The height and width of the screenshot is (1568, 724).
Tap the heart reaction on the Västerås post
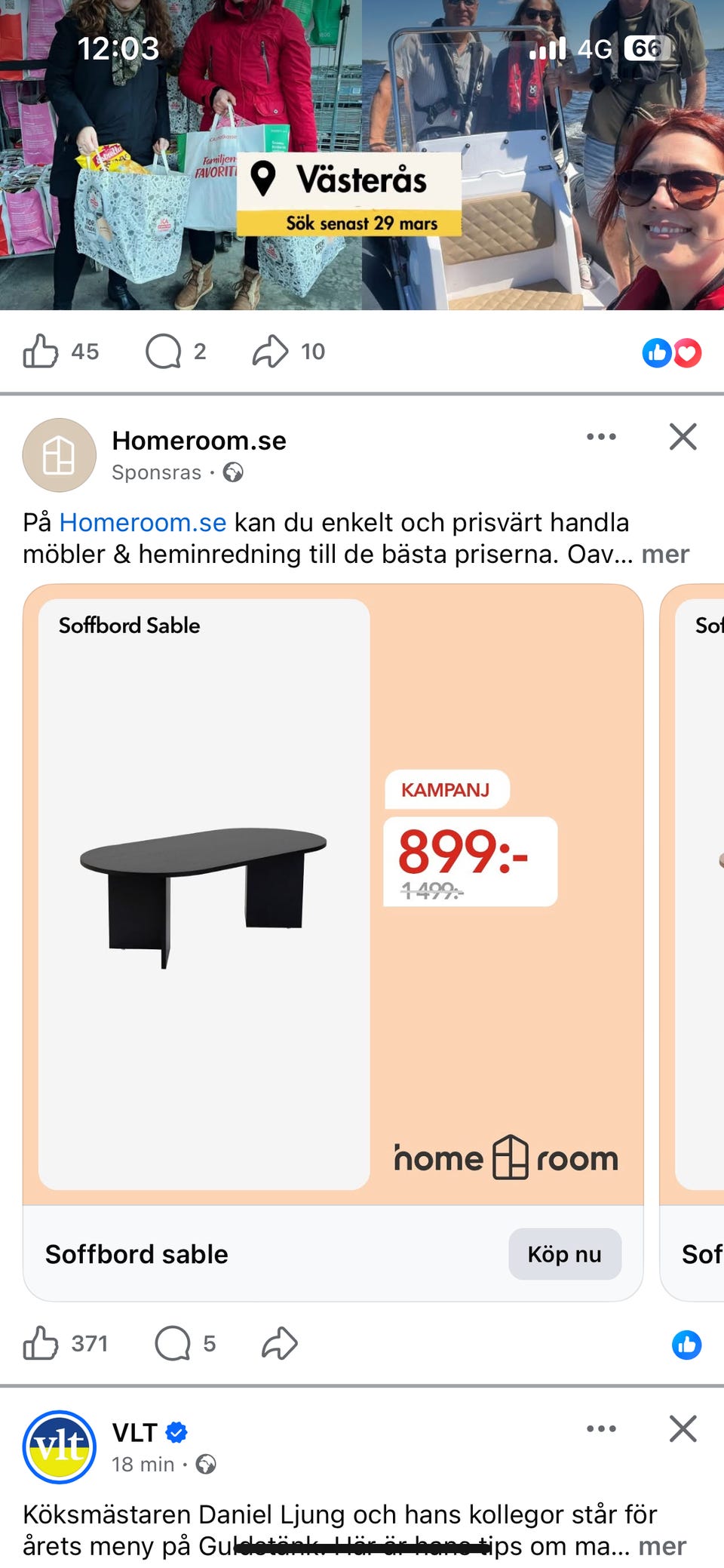687,352
